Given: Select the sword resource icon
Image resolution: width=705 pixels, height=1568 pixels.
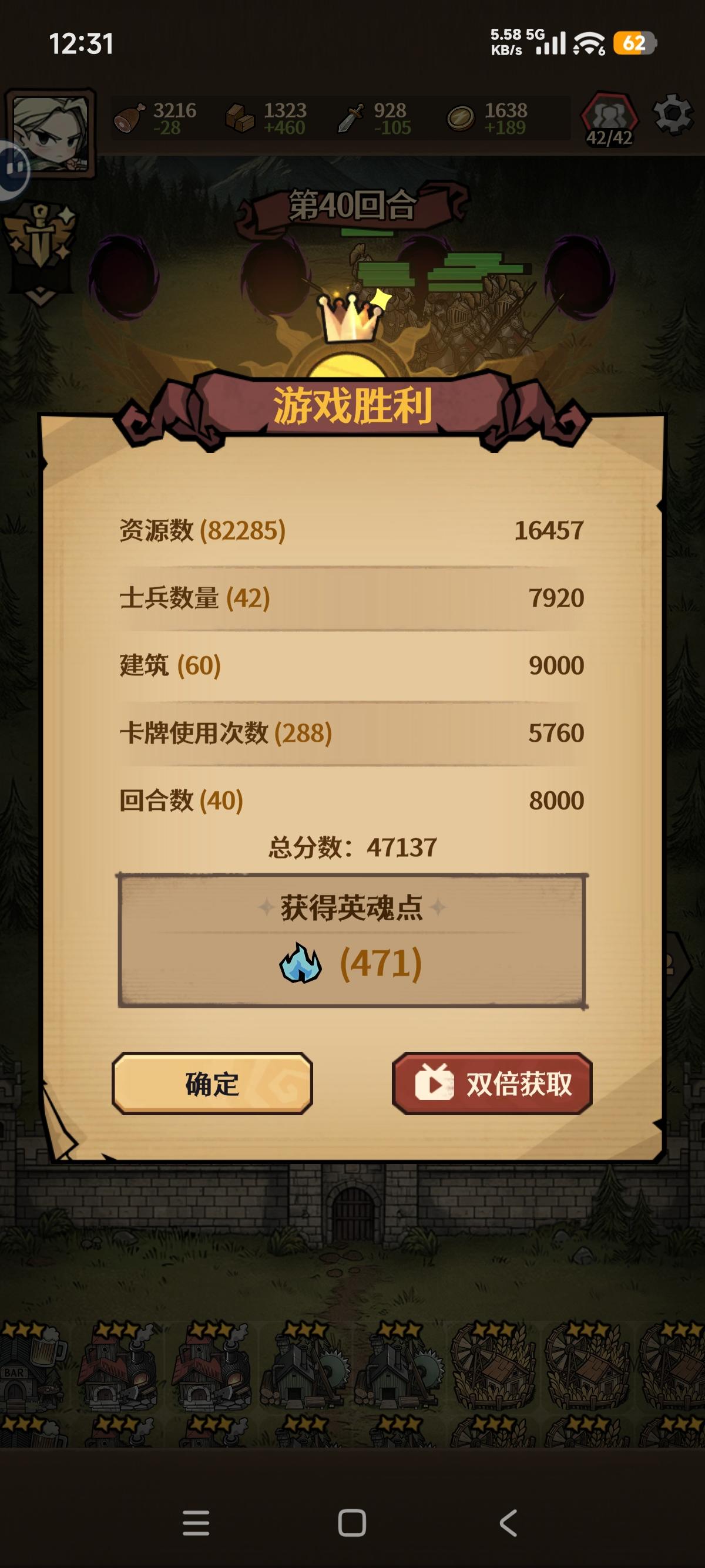Looking at the screenshot, I should pos(350,117).
